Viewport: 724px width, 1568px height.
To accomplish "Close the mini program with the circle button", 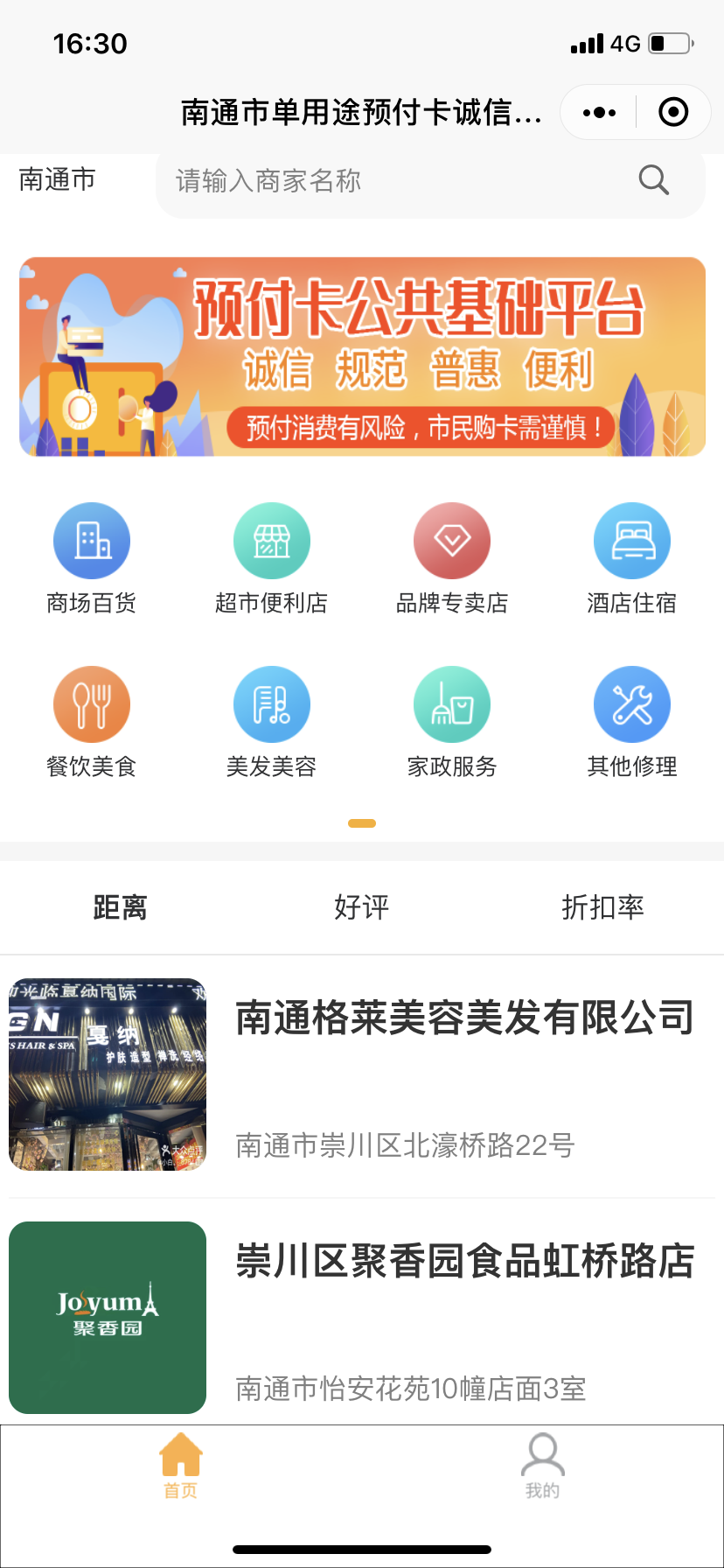I will pos(673,113).
